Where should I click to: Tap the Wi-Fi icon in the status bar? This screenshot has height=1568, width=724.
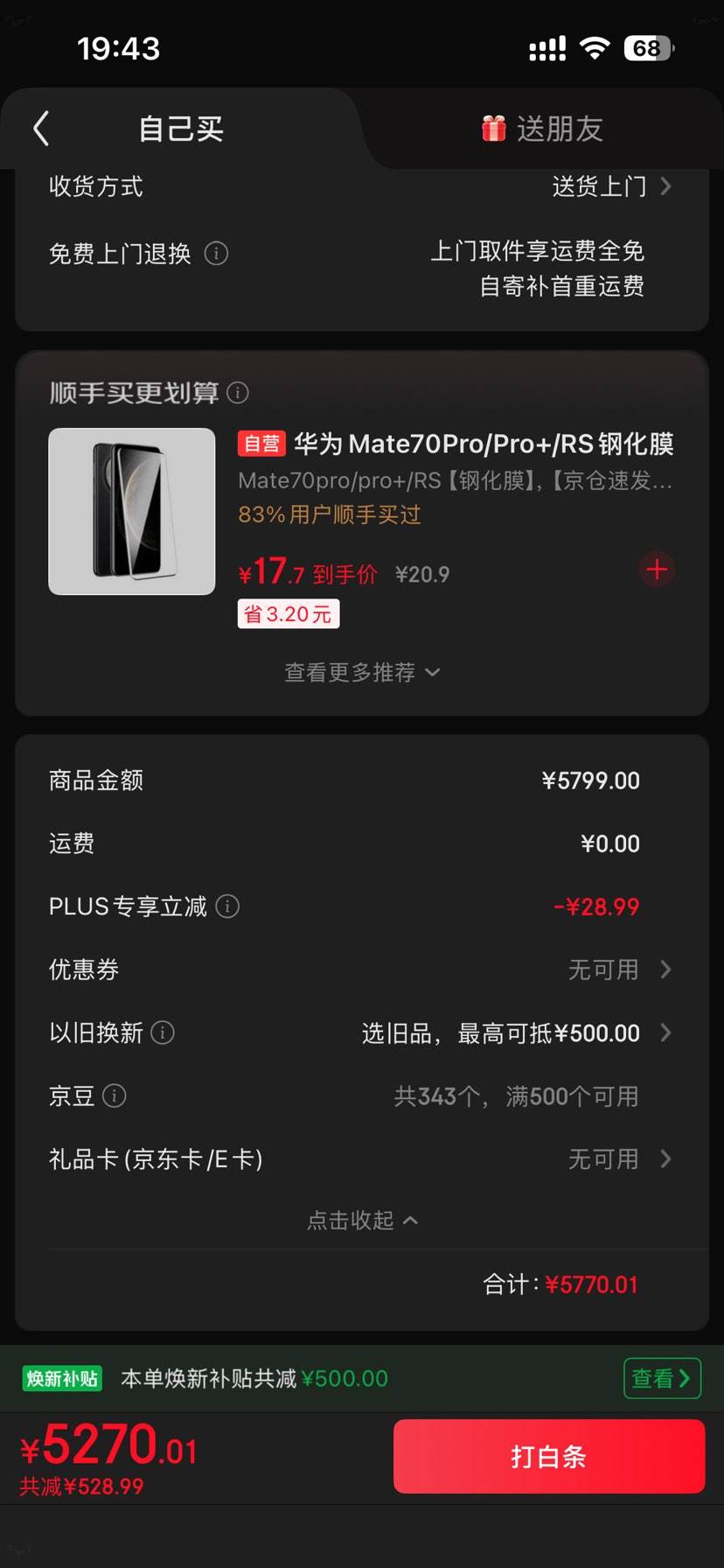click(595, 48)
